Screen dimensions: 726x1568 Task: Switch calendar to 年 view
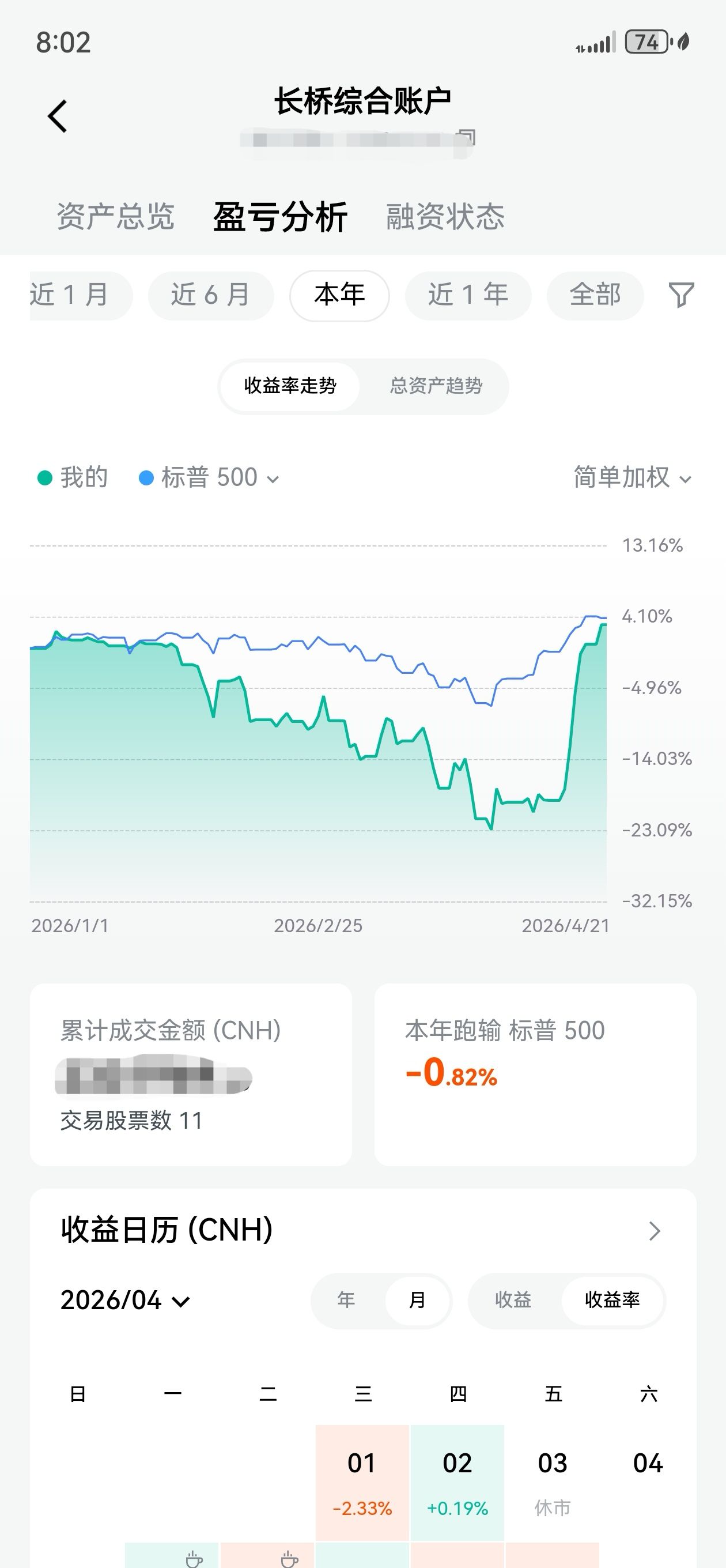click(346, 1300)
